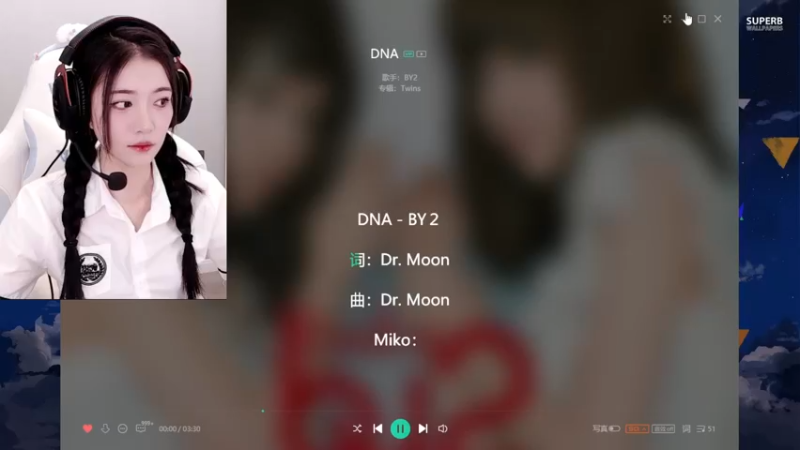
Task: Maximize the player window
Action: tap(701, 19)
